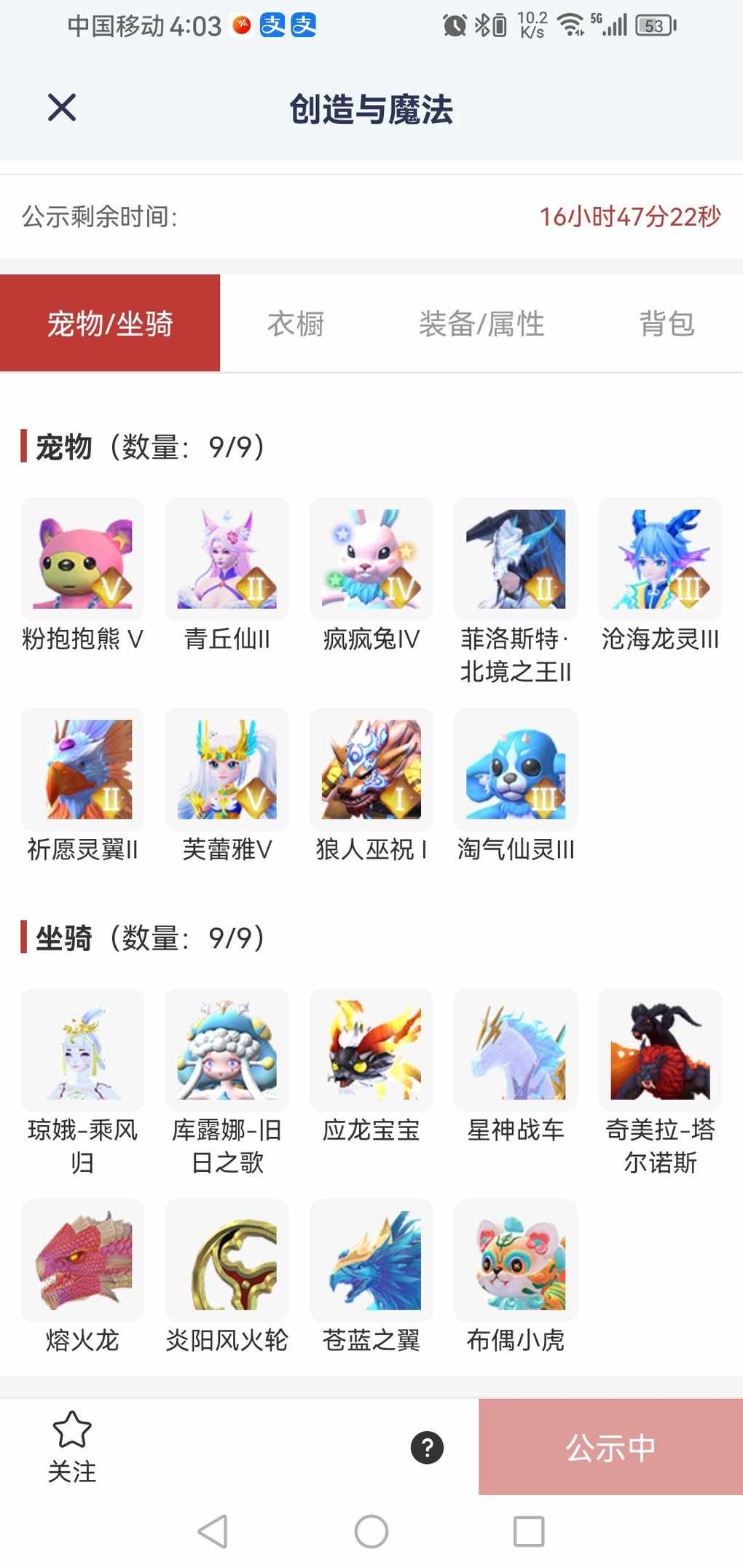Close the 创造与魔法 page
The image size is (743, 1568).
point(62,108)
